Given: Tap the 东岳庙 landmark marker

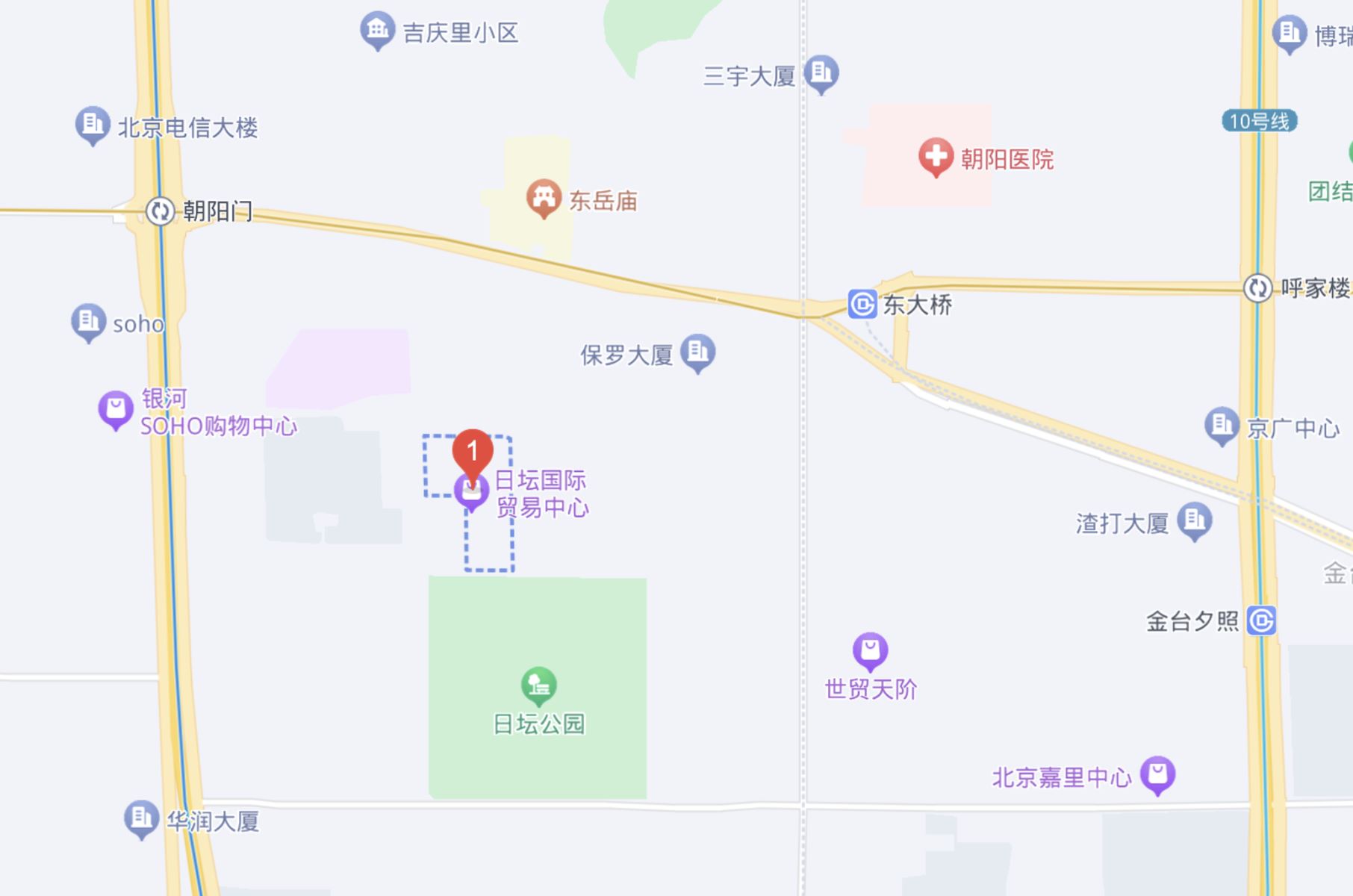Looking at the screenshot, I should 544,198.
